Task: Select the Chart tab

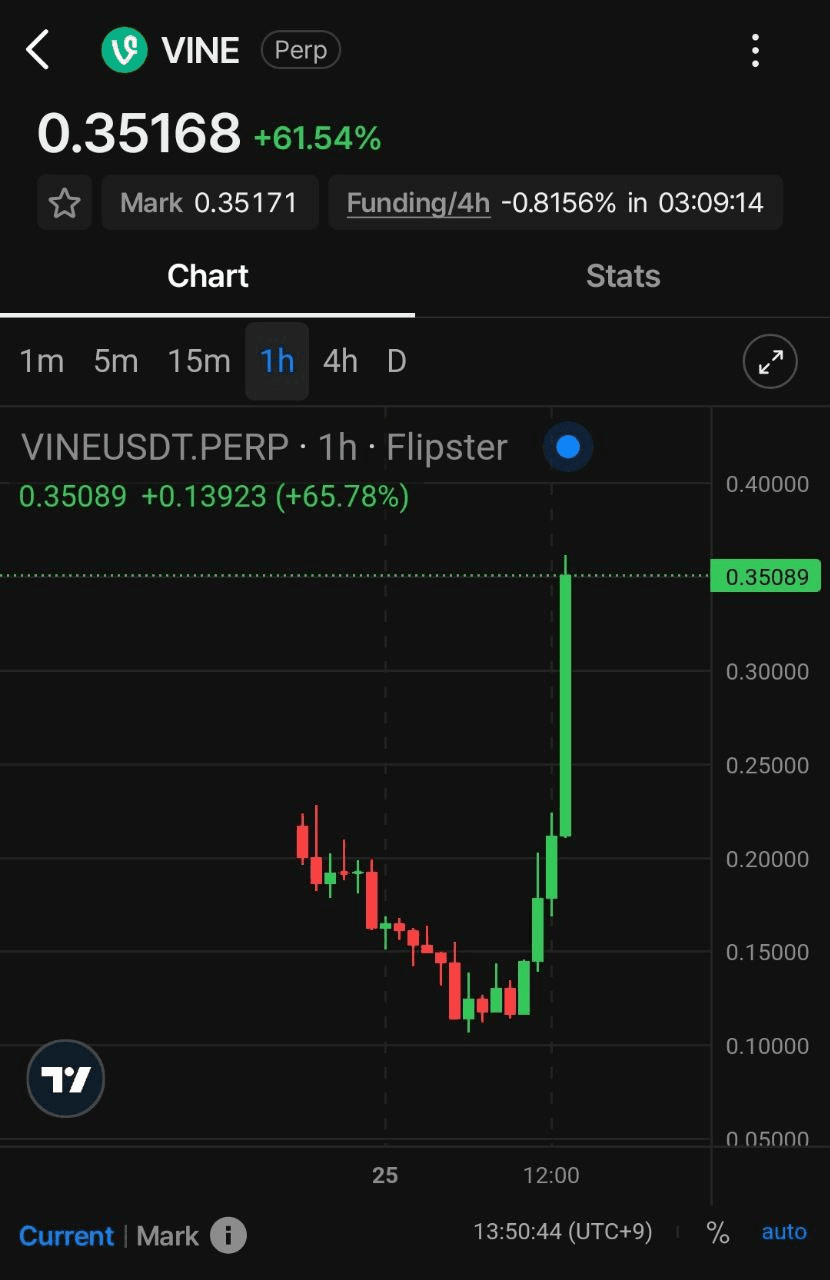Action: pyautogui.click(x=207, y=276)
